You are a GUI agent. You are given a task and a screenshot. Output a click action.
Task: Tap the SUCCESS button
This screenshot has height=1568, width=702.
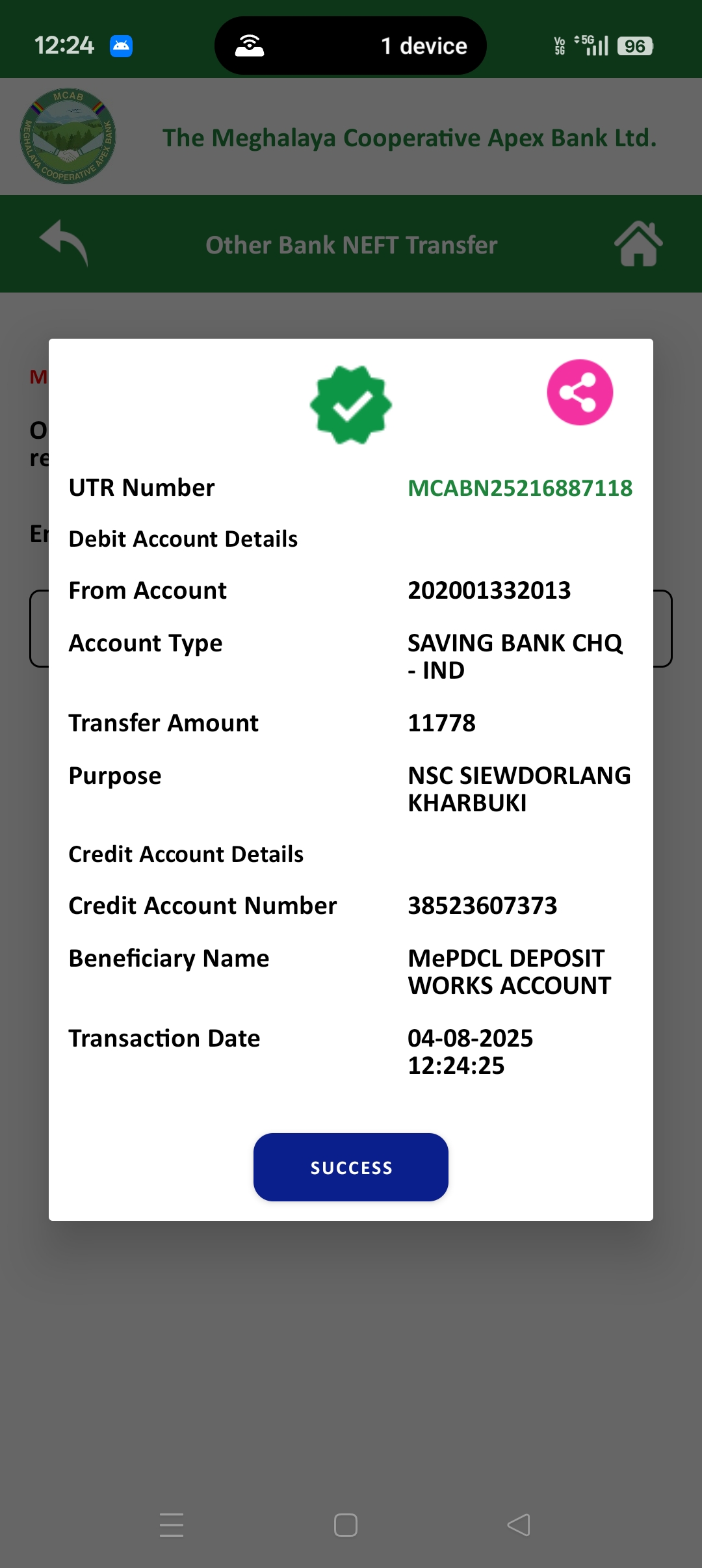tap(351, 1167)
